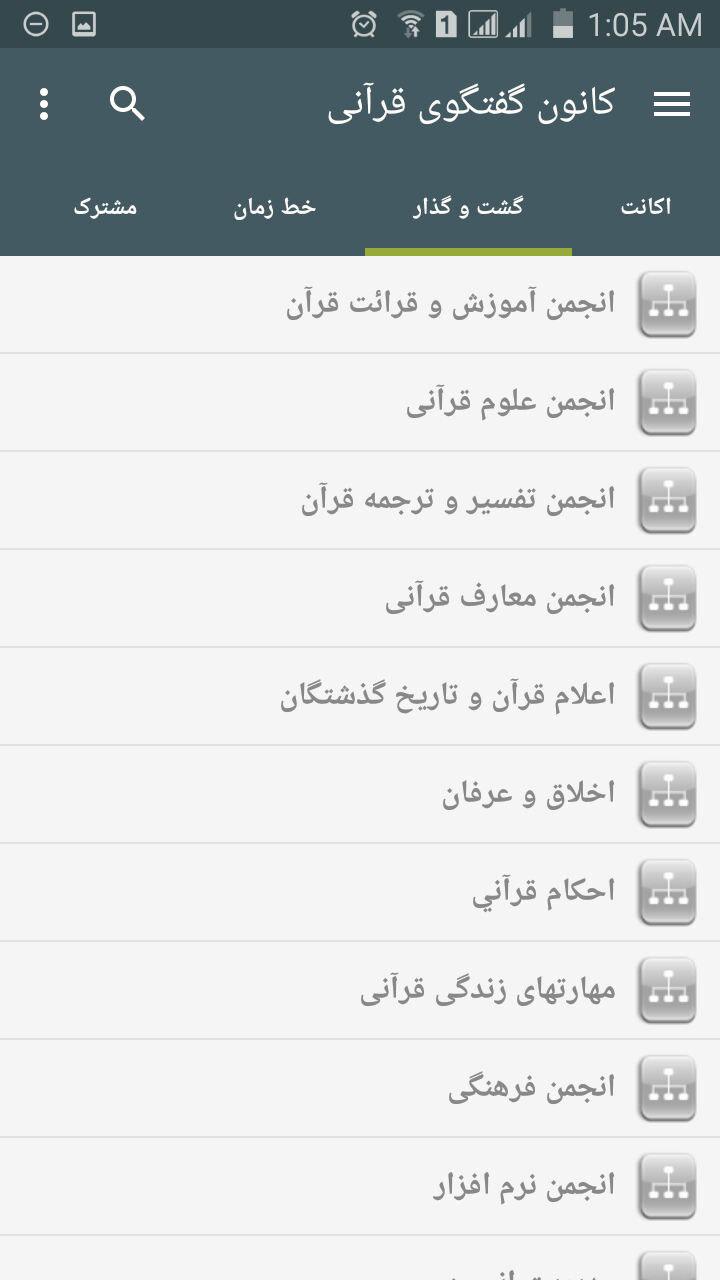Image resolution: width=720 pixels, height=1280 pixels.
Task: Open احکام قرآني forum
Action: coord(360,892)
